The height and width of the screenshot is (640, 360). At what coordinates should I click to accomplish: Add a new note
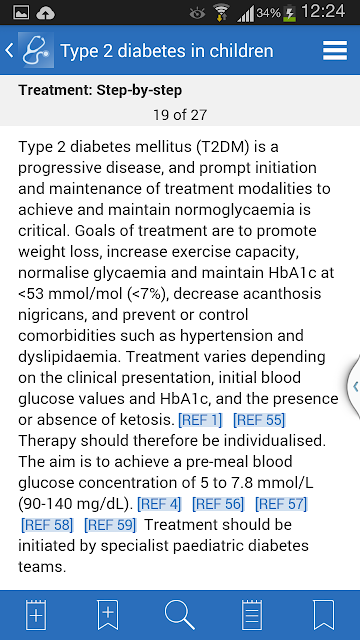tap(36, 614)
